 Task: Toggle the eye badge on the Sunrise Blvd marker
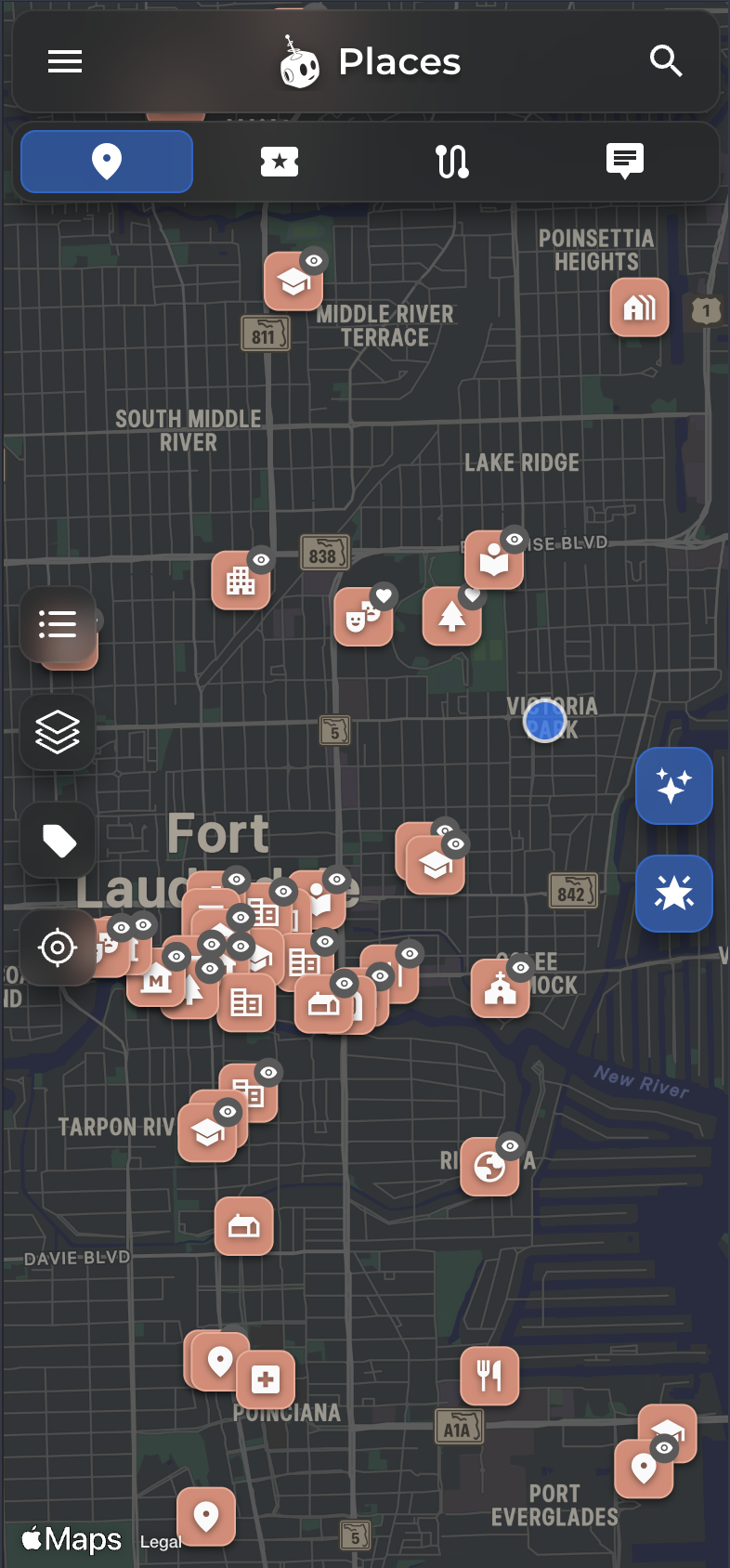[x=513, y=537]
